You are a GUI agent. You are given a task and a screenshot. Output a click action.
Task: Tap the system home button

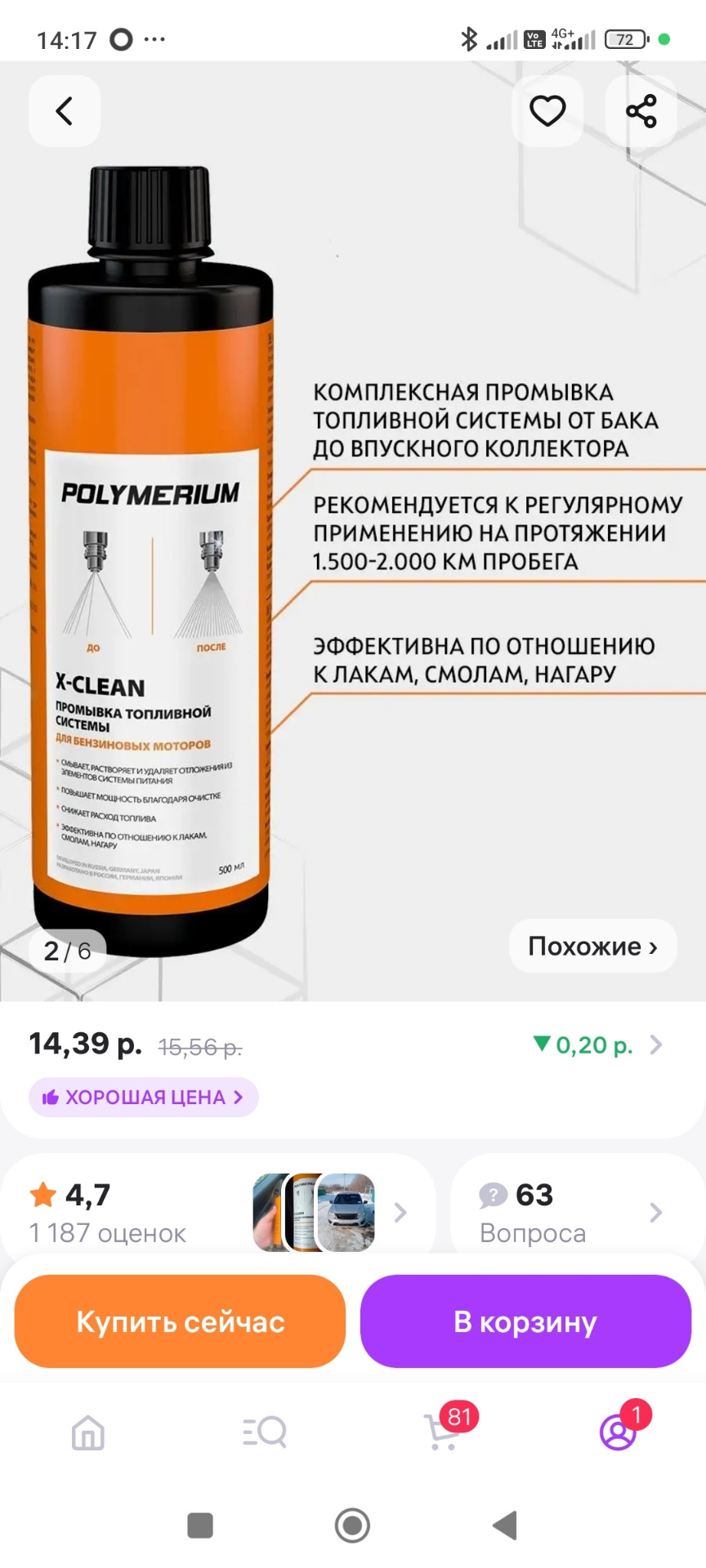pos(352,1525)
